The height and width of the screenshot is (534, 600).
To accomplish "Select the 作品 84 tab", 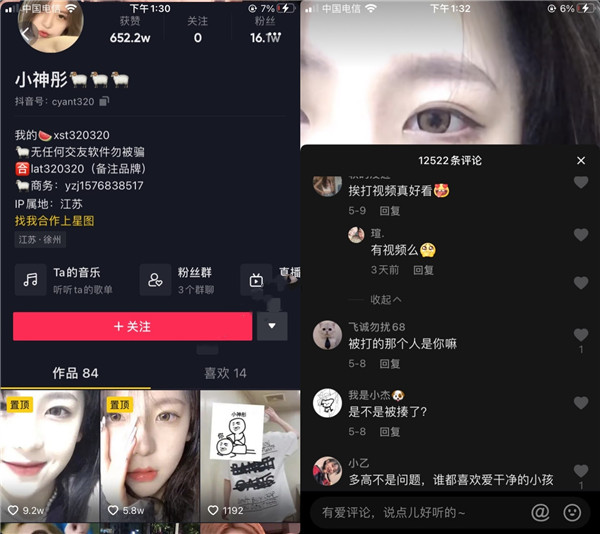I will 75,373.
